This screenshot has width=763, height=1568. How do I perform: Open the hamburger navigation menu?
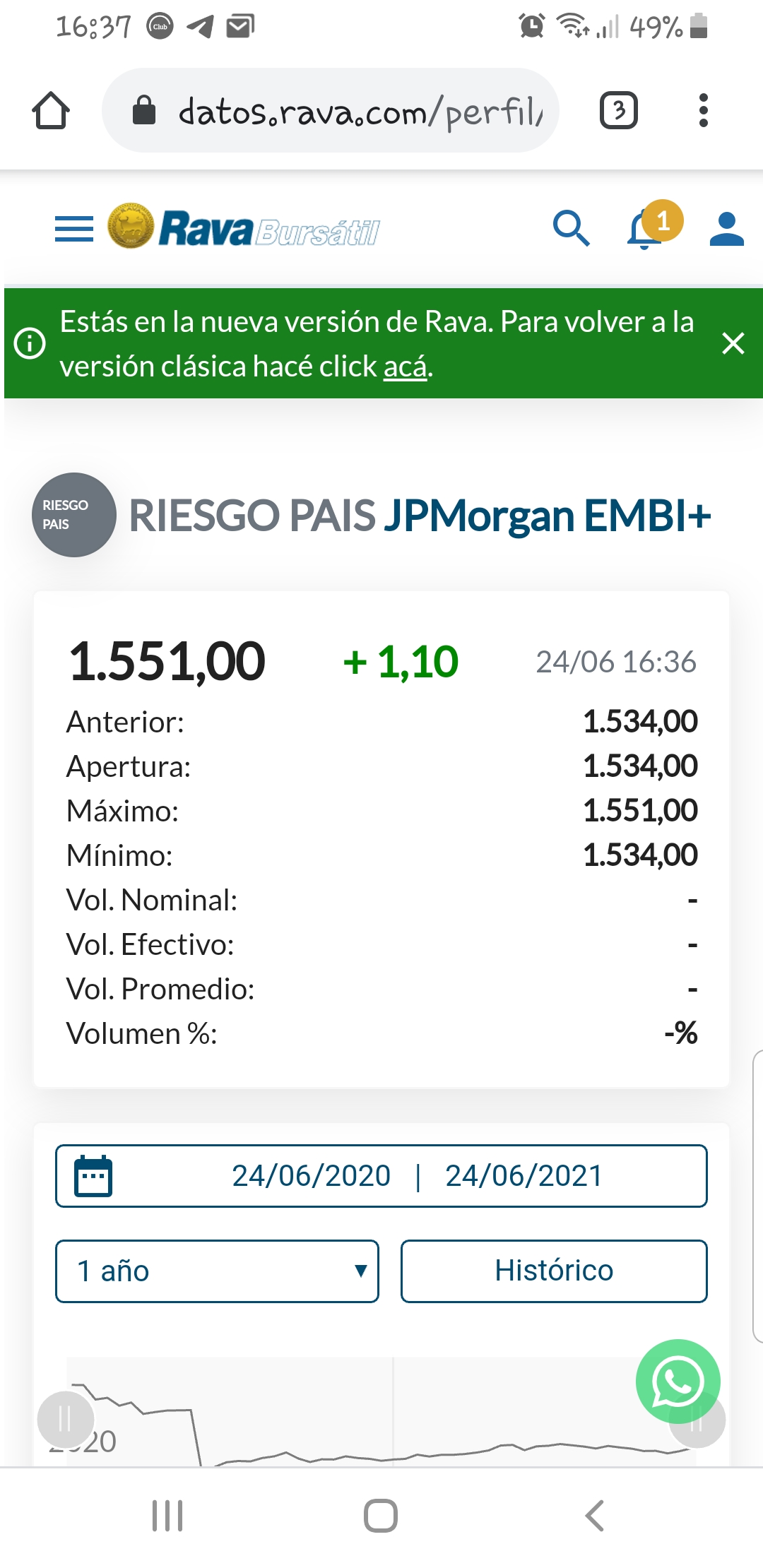[74, 229]
